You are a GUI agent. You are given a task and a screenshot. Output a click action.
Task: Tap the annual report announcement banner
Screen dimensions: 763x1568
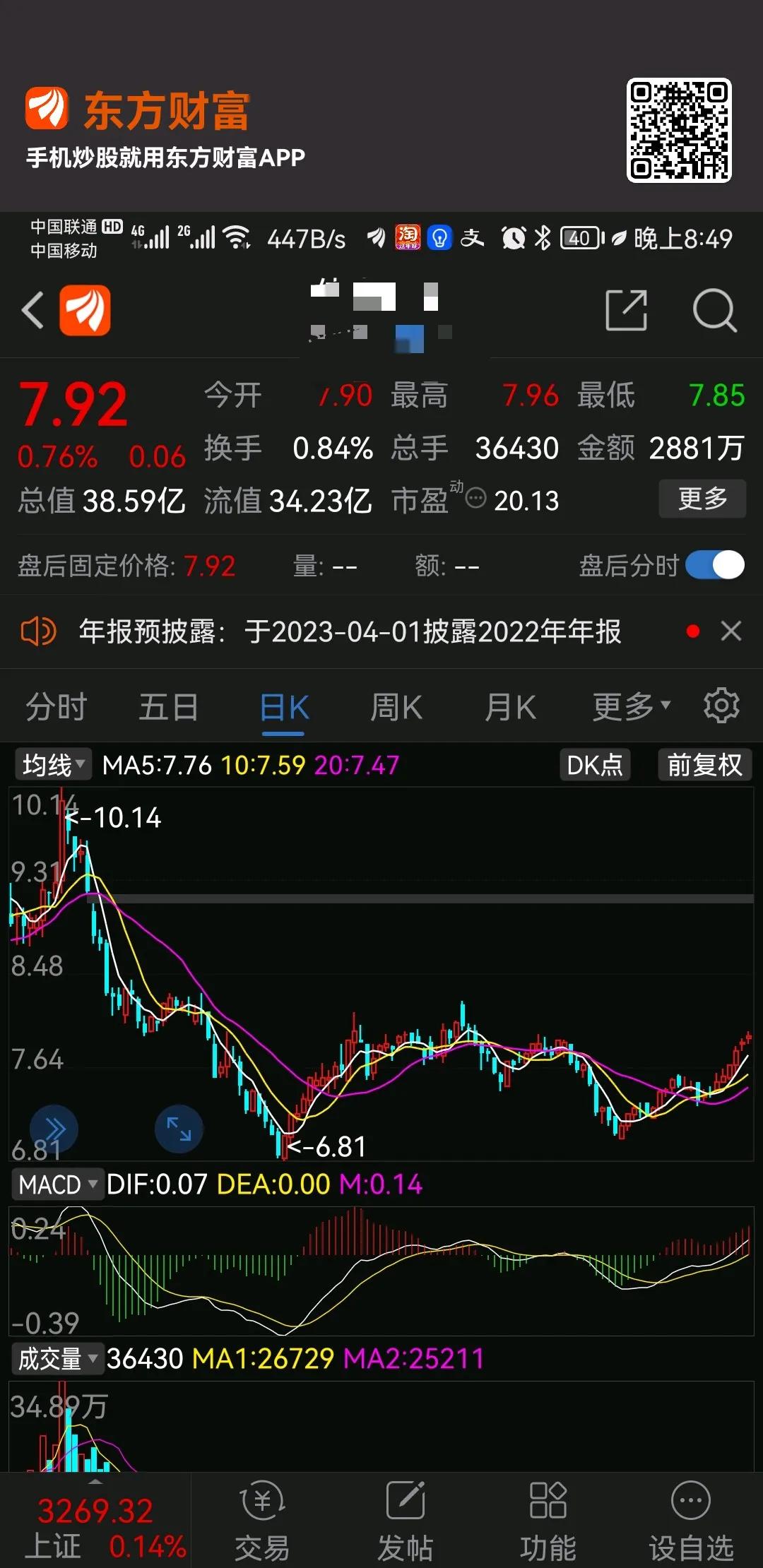click(x=351, y=632)
